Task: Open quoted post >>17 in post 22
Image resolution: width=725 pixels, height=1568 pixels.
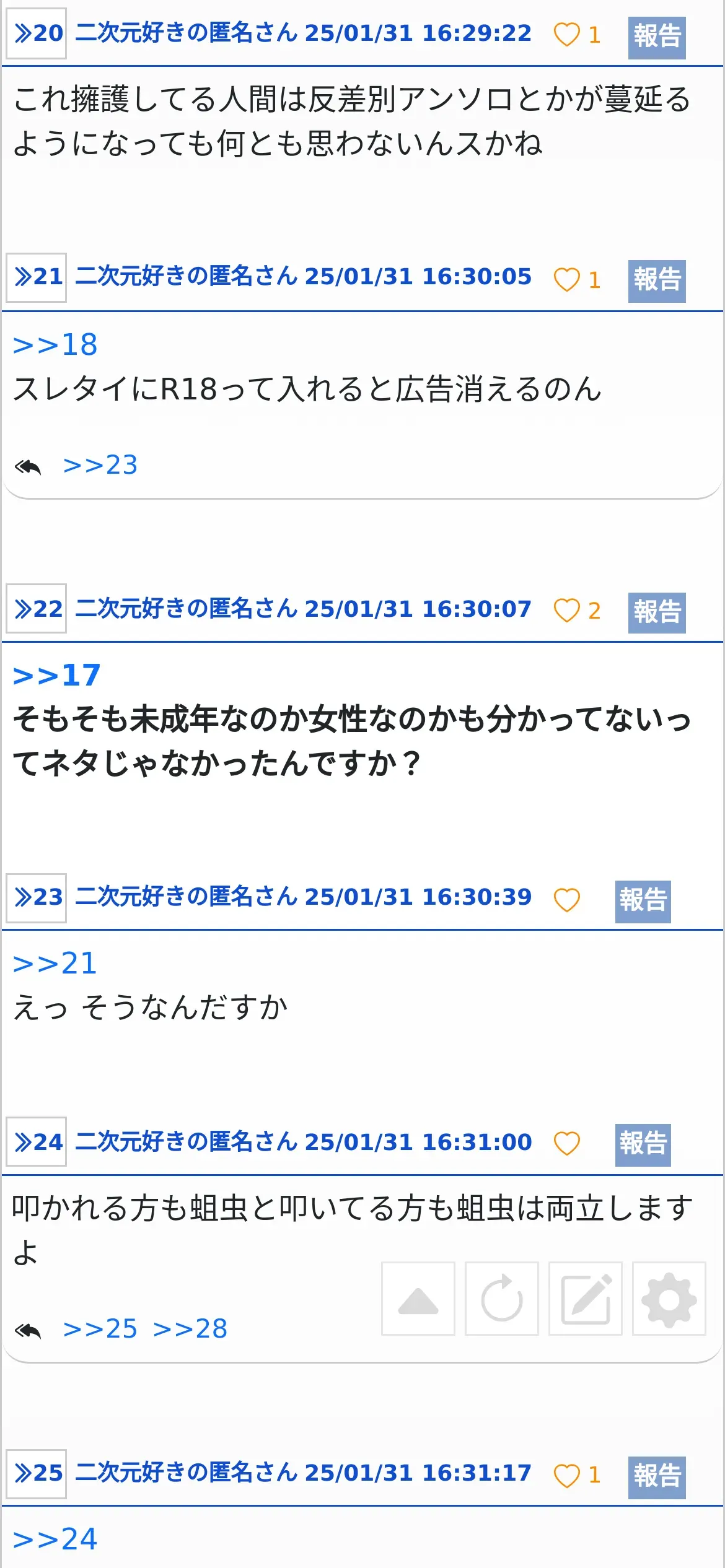Action: (x=56, y=676)
